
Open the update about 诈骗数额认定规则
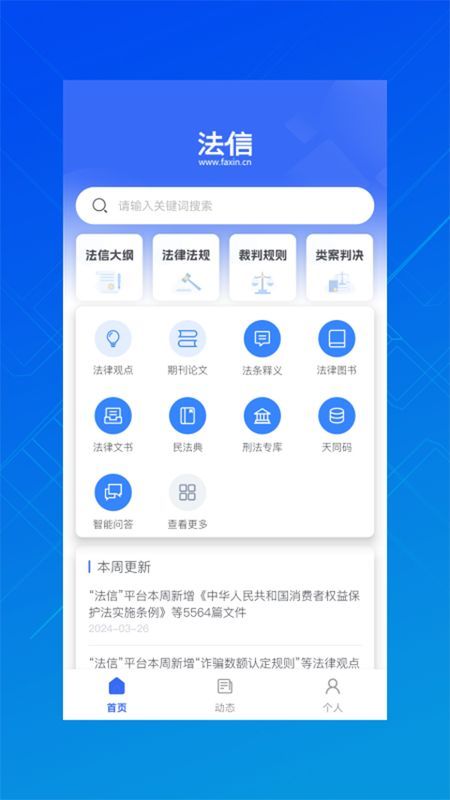224,663
